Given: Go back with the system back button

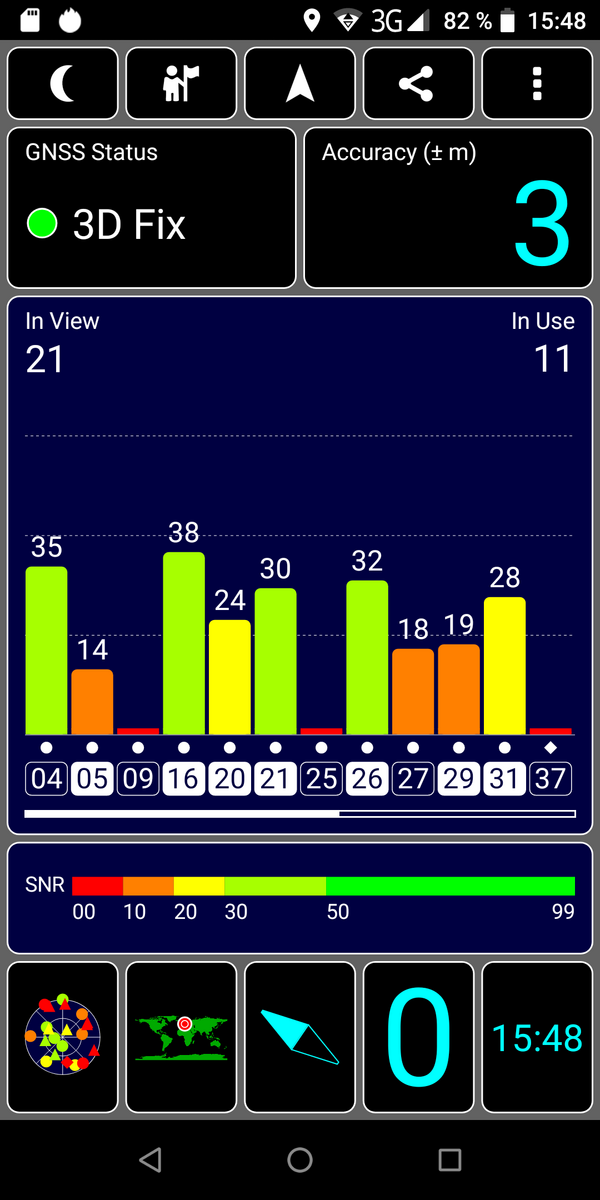Looking at the screenshot, I should click(150, 1160).
